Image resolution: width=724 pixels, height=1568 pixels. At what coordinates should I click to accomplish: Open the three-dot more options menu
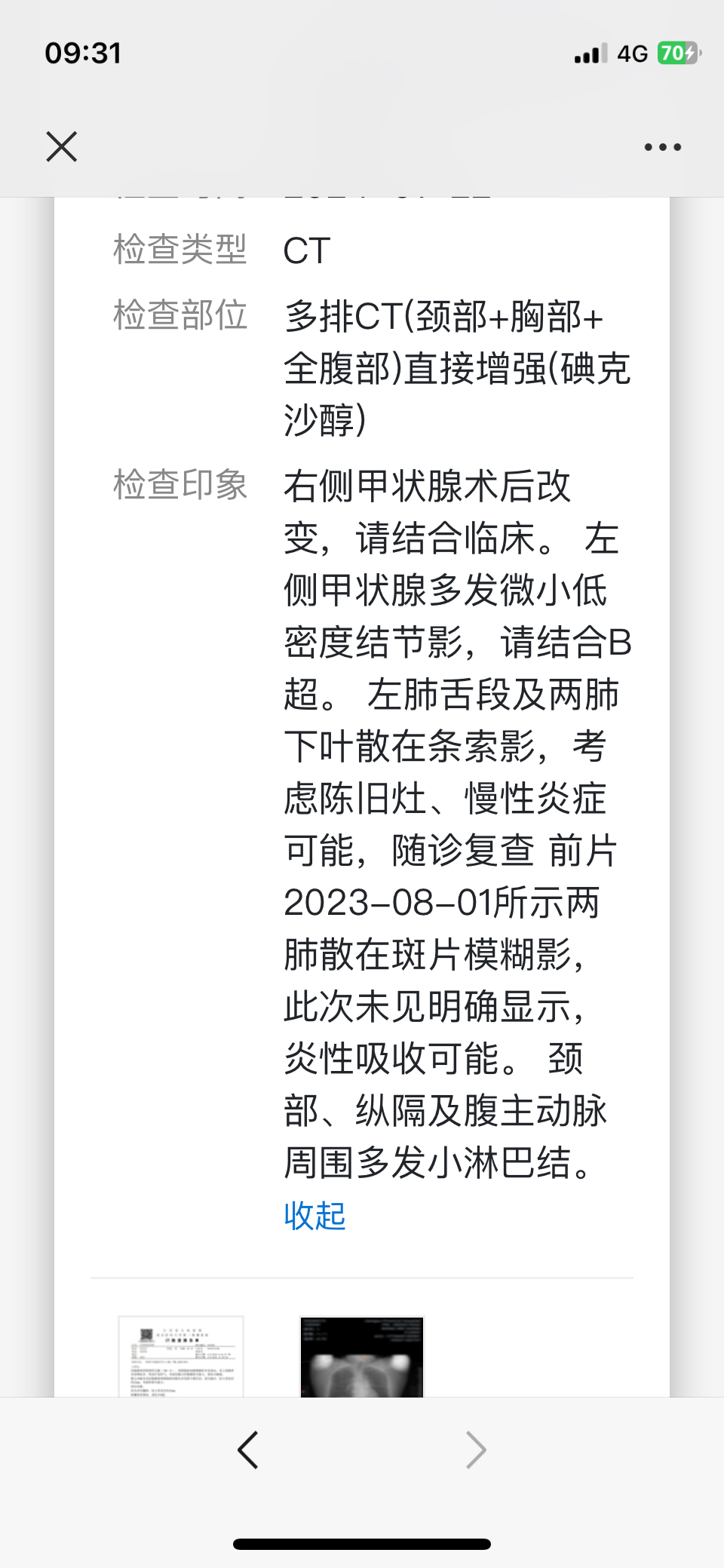click(x=663, y=147)
